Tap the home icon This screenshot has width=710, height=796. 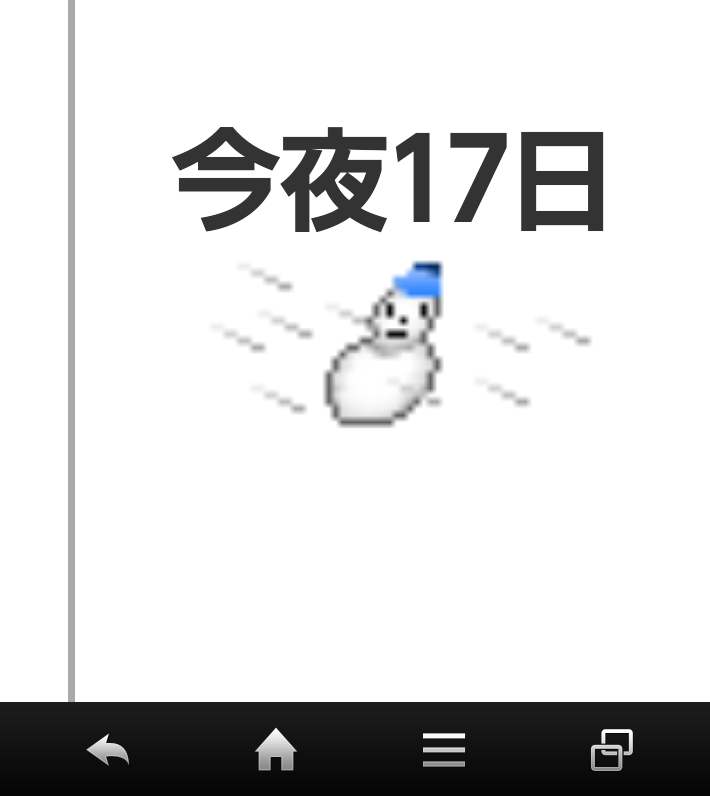click(x=276, y=750)
